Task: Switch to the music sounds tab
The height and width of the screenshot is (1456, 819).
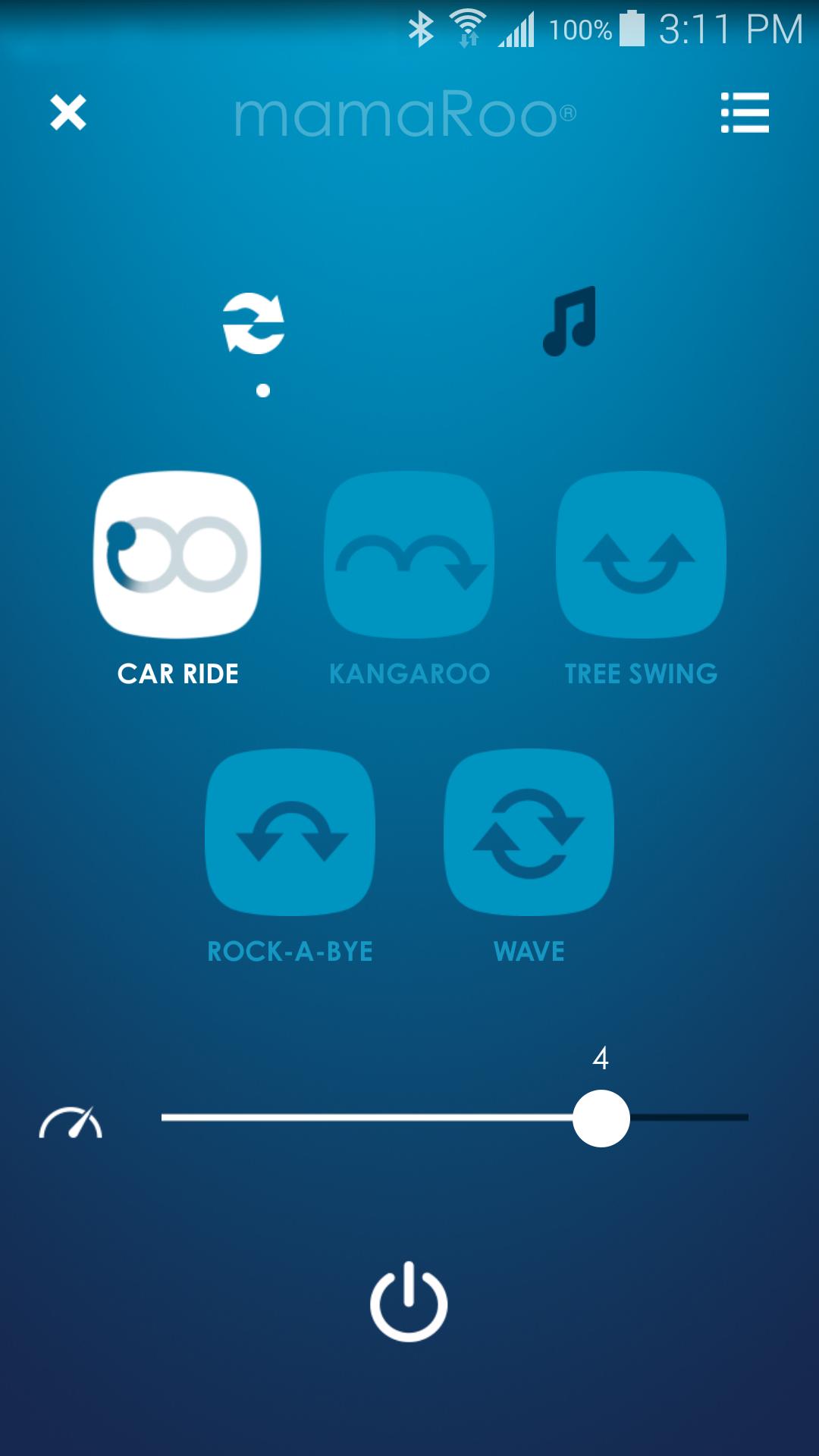Action: [570, 322]
